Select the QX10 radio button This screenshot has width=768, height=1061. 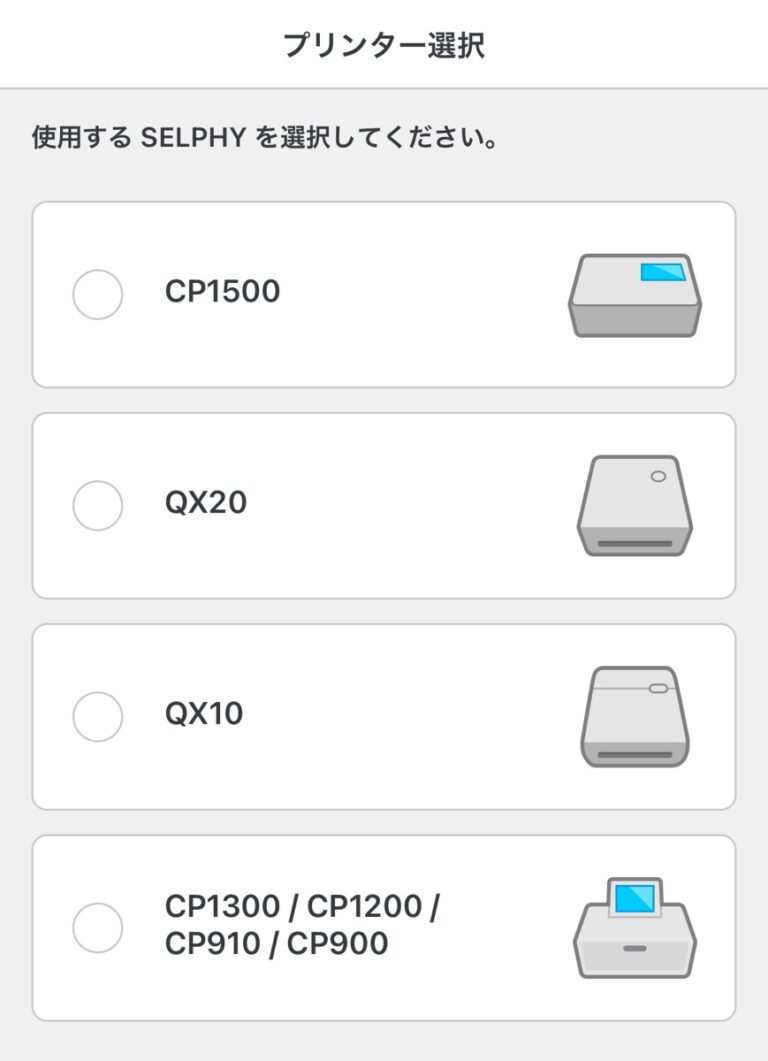(x=97, y=714)
